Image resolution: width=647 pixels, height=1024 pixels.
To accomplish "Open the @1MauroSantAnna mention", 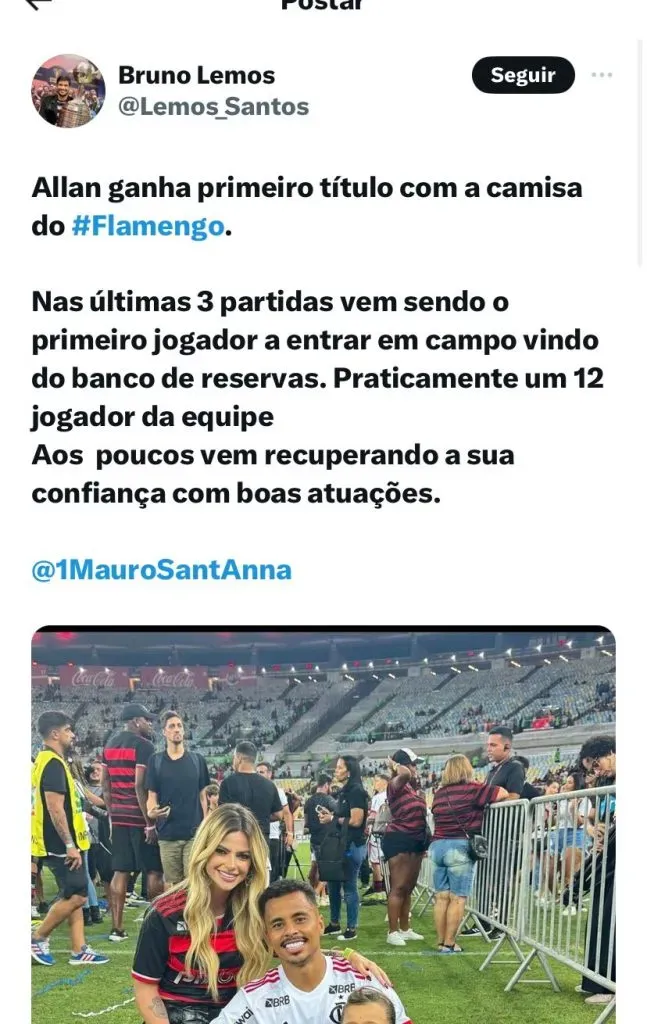I will [x=161, y=570].
